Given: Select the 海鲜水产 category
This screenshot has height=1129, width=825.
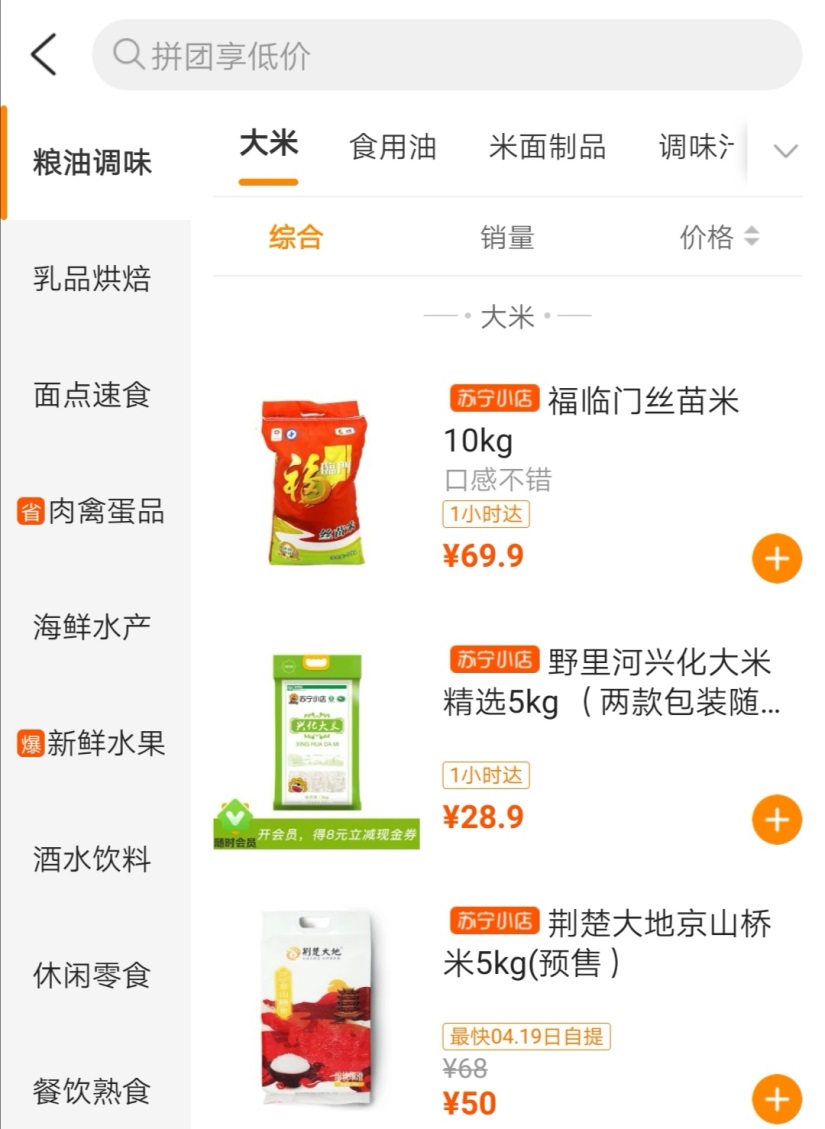Looking at the screenshot, I should click(x=92, y=628).
